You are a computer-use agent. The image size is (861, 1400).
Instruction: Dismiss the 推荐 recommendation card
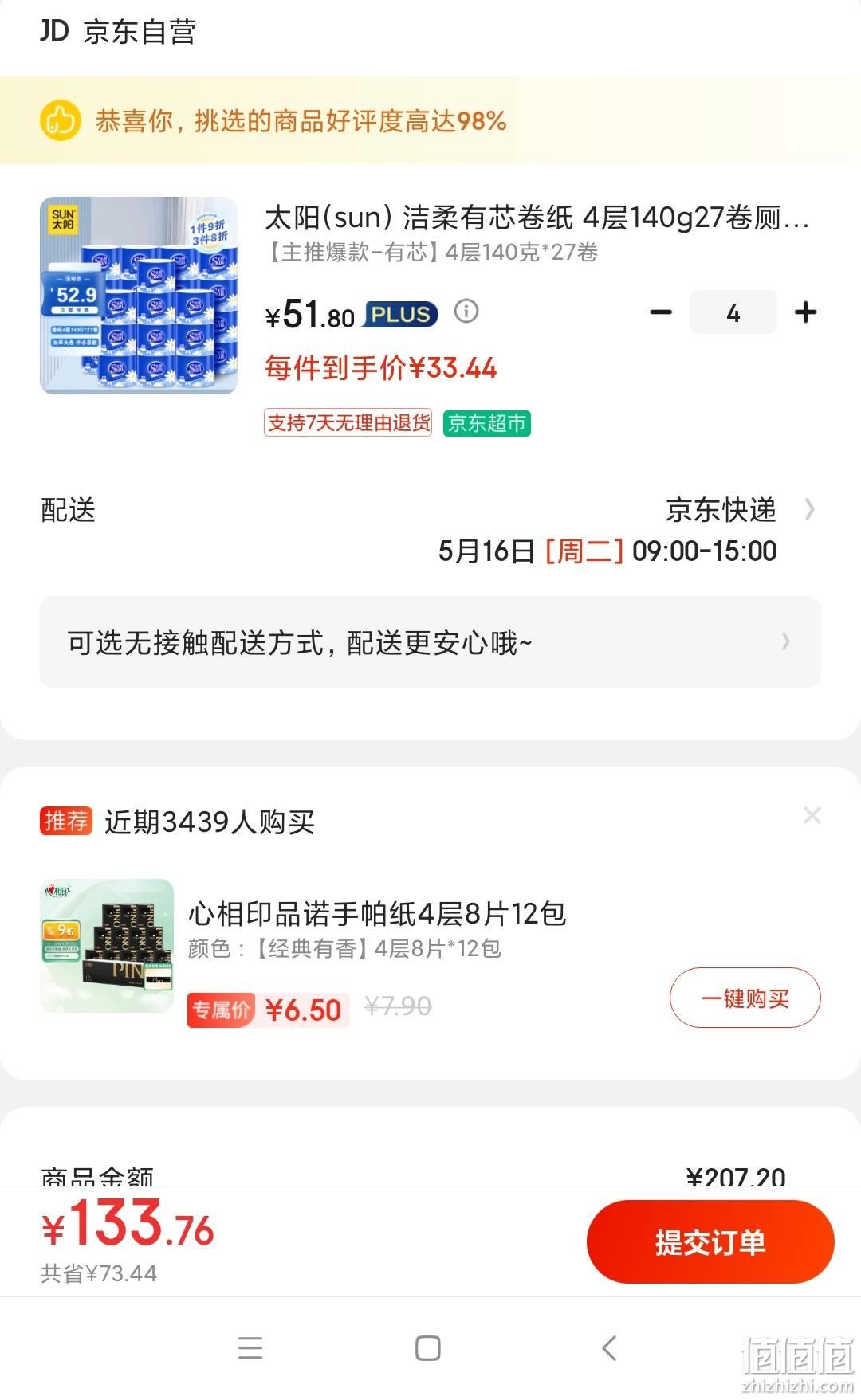click(812, 815)
